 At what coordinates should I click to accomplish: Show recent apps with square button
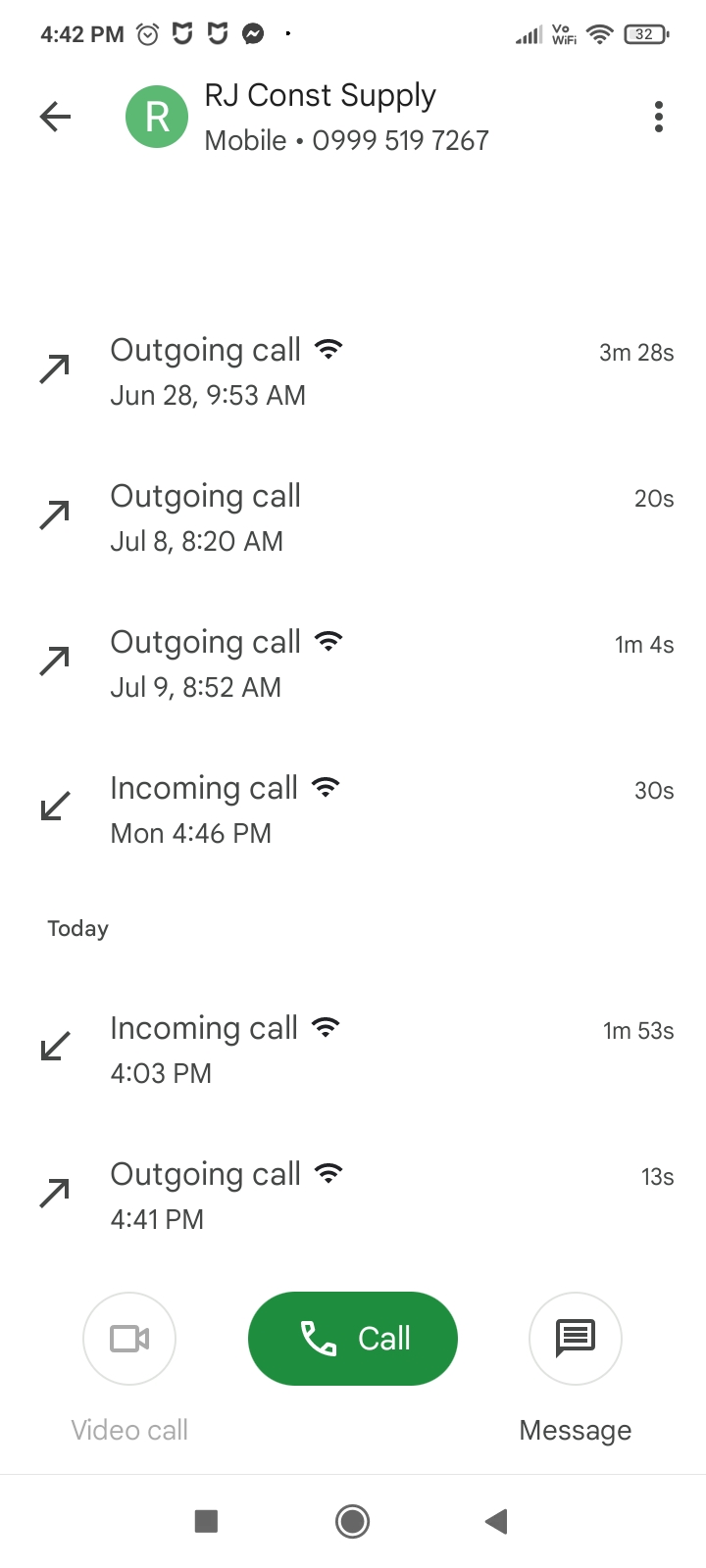click(206, 1521)
